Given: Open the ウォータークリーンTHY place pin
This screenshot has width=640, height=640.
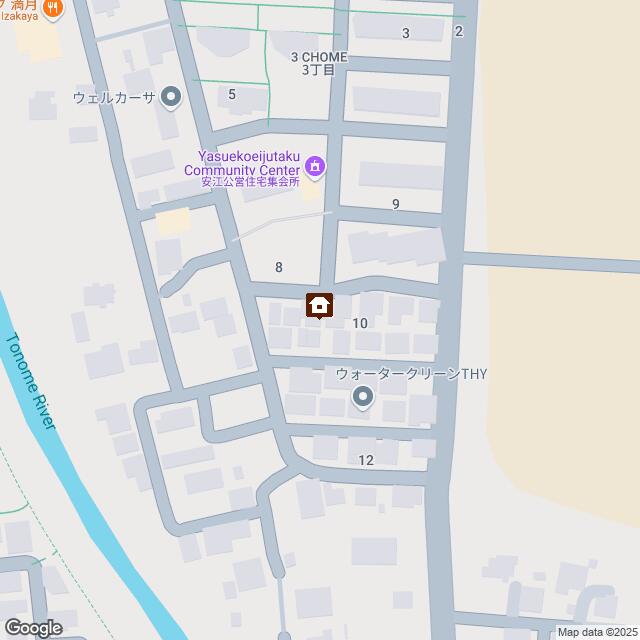Looking at the screenshot, I should tap(363, 398).
